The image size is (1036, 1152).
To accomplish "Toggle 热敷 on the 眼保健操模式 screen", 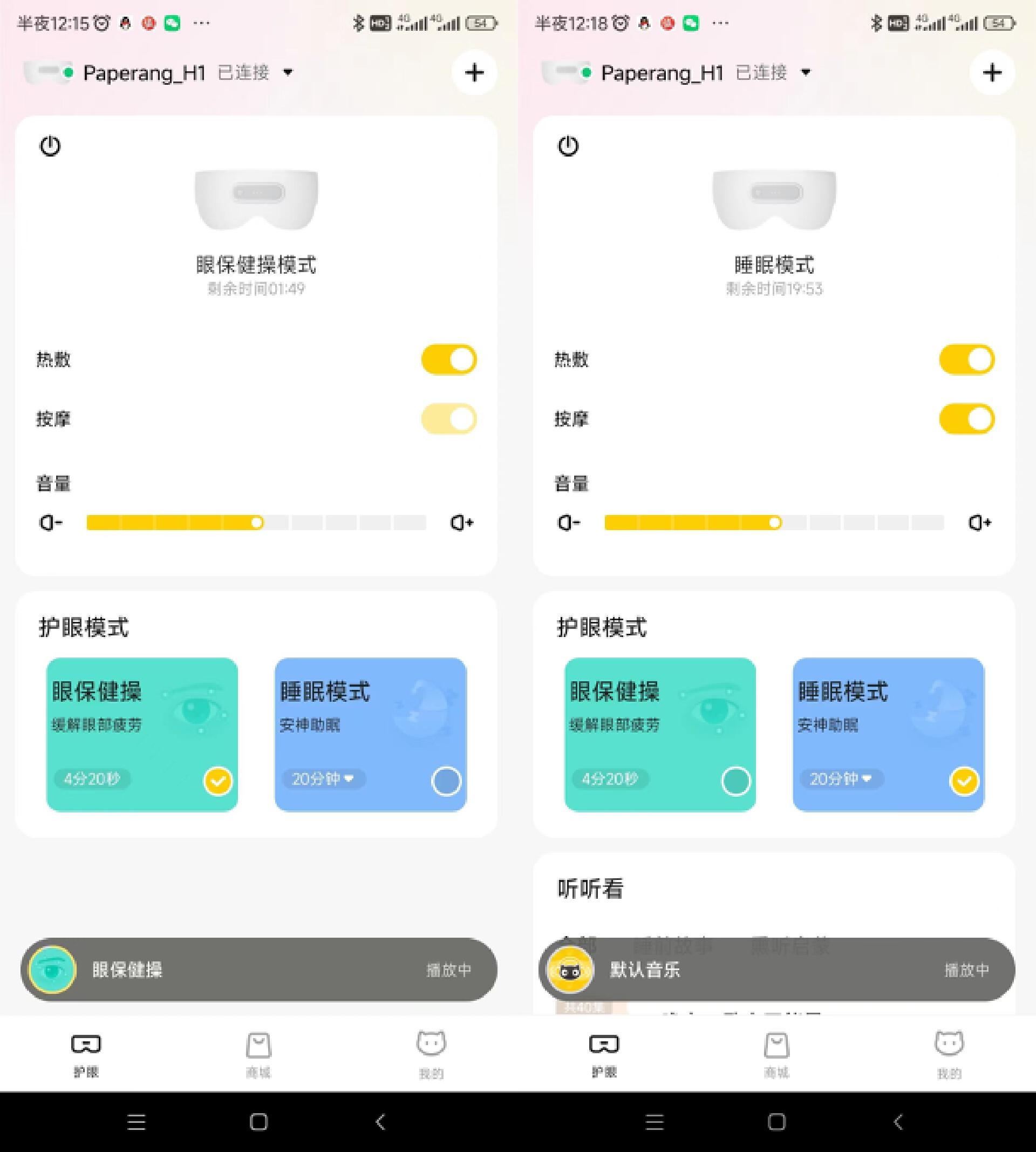I will click(448, 360).
